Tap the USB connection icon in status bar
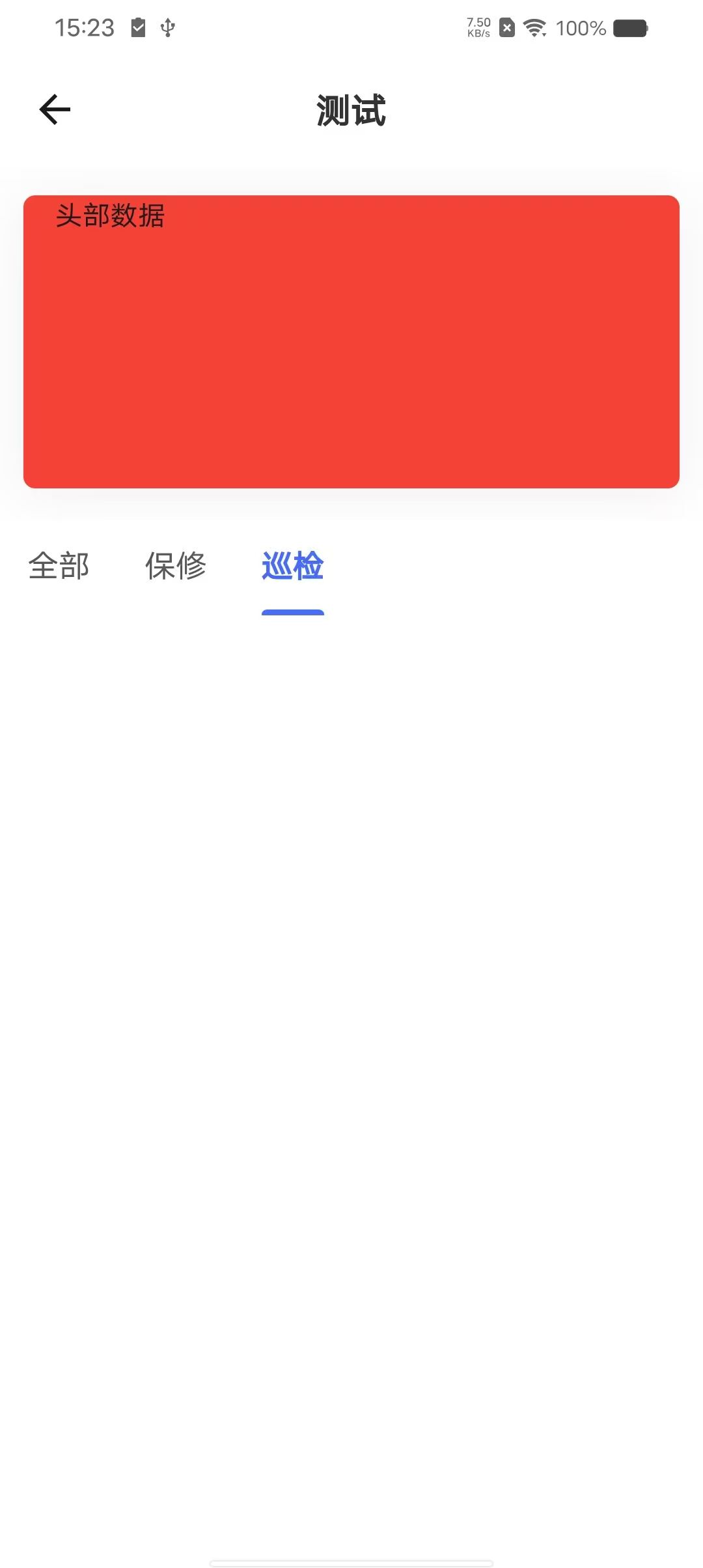The width and height of the screenshot is (703, 1568). click(167, 28)
